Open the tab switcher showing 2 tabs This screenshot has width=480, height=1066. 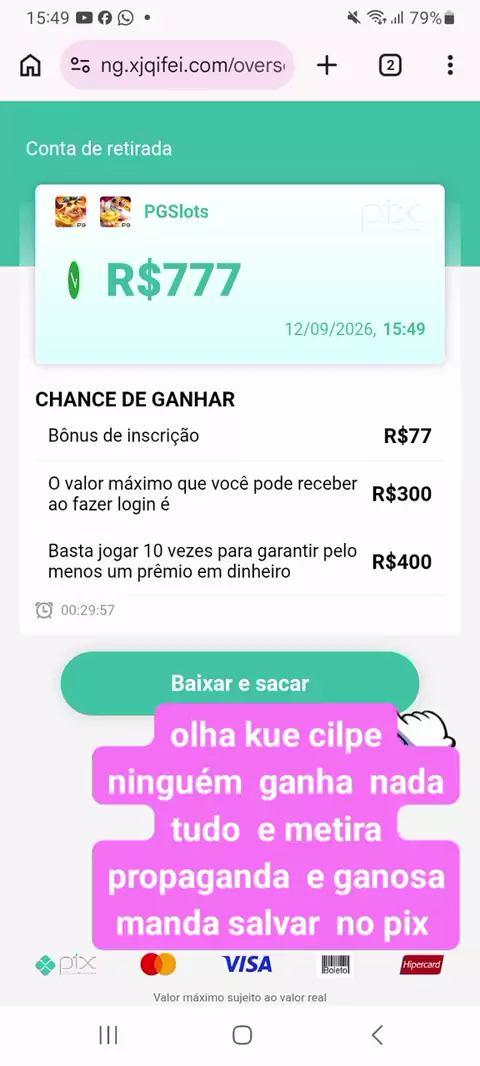(390, 65)
